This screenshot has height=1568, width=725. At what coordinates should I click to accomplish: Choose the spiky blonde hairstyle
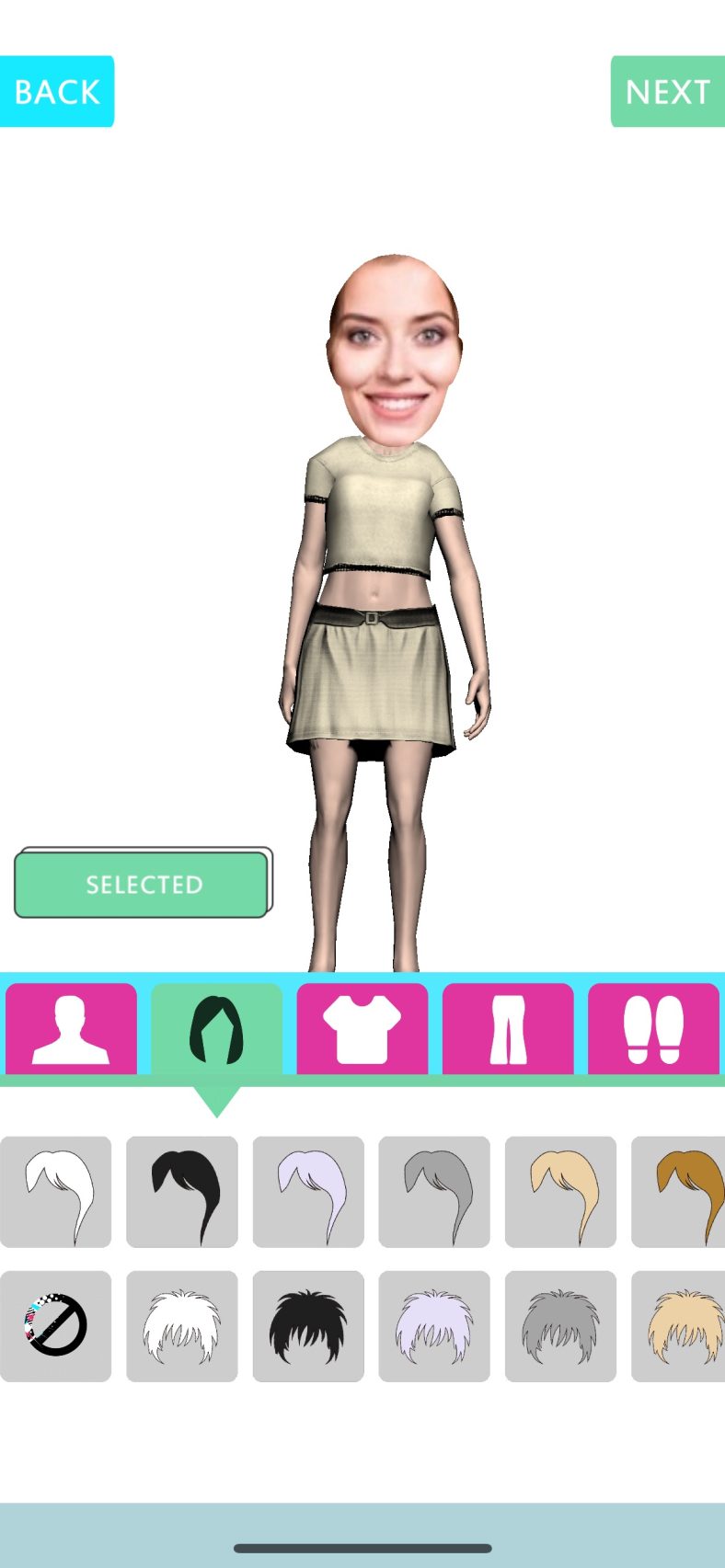(x=681, y=1326)
